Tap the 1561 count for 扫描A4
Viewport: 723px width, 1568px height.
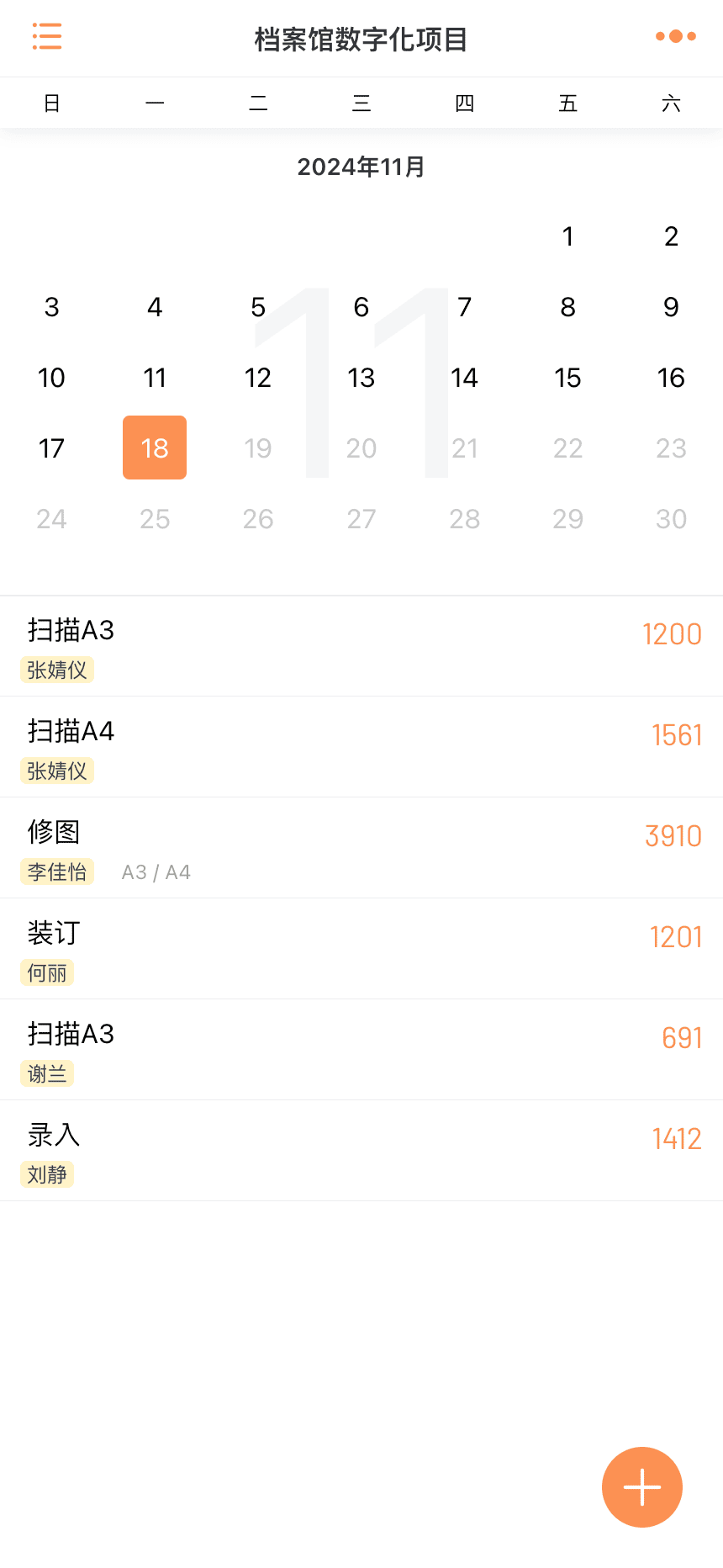678,734
